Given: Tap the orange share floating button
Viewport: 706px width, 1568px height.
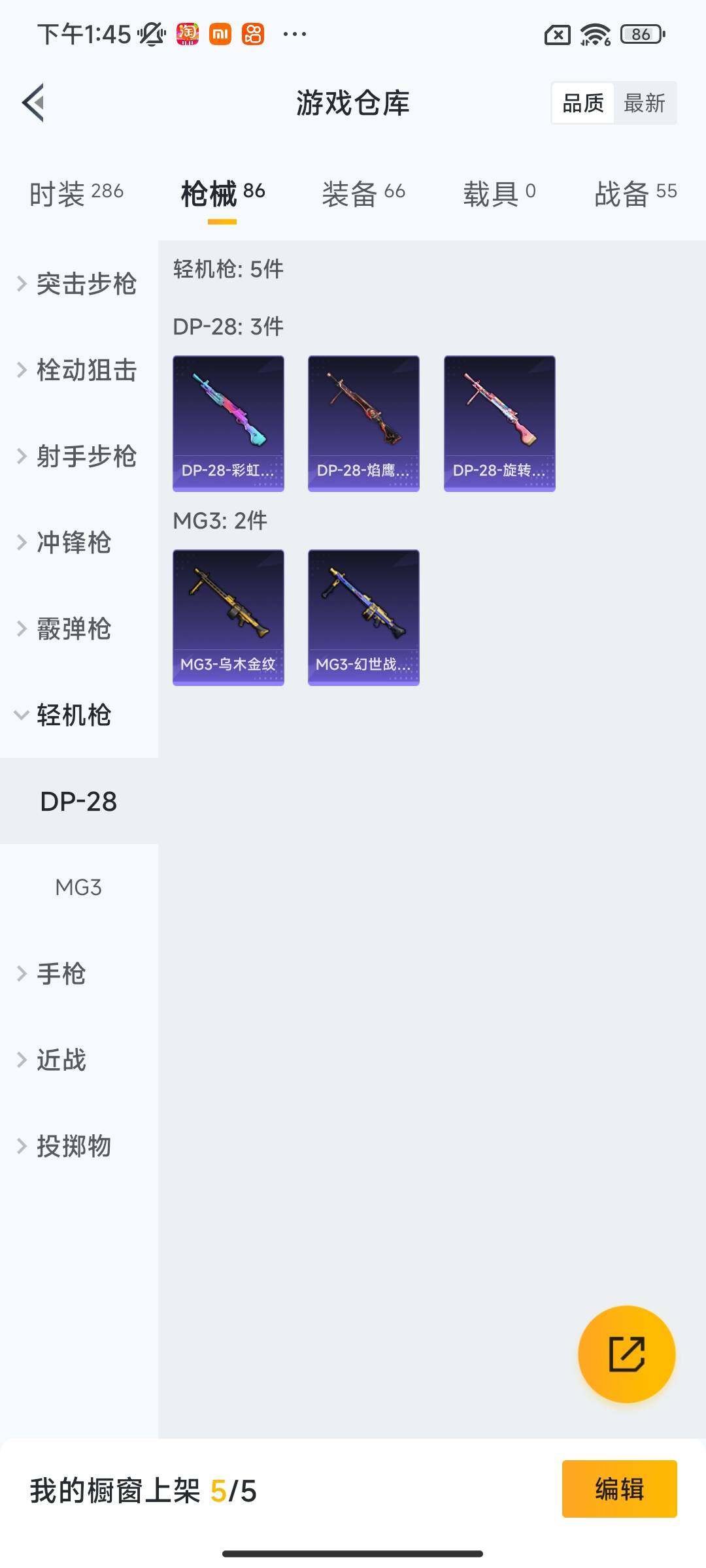Looking at the screenshot, I should (626, 1354).
